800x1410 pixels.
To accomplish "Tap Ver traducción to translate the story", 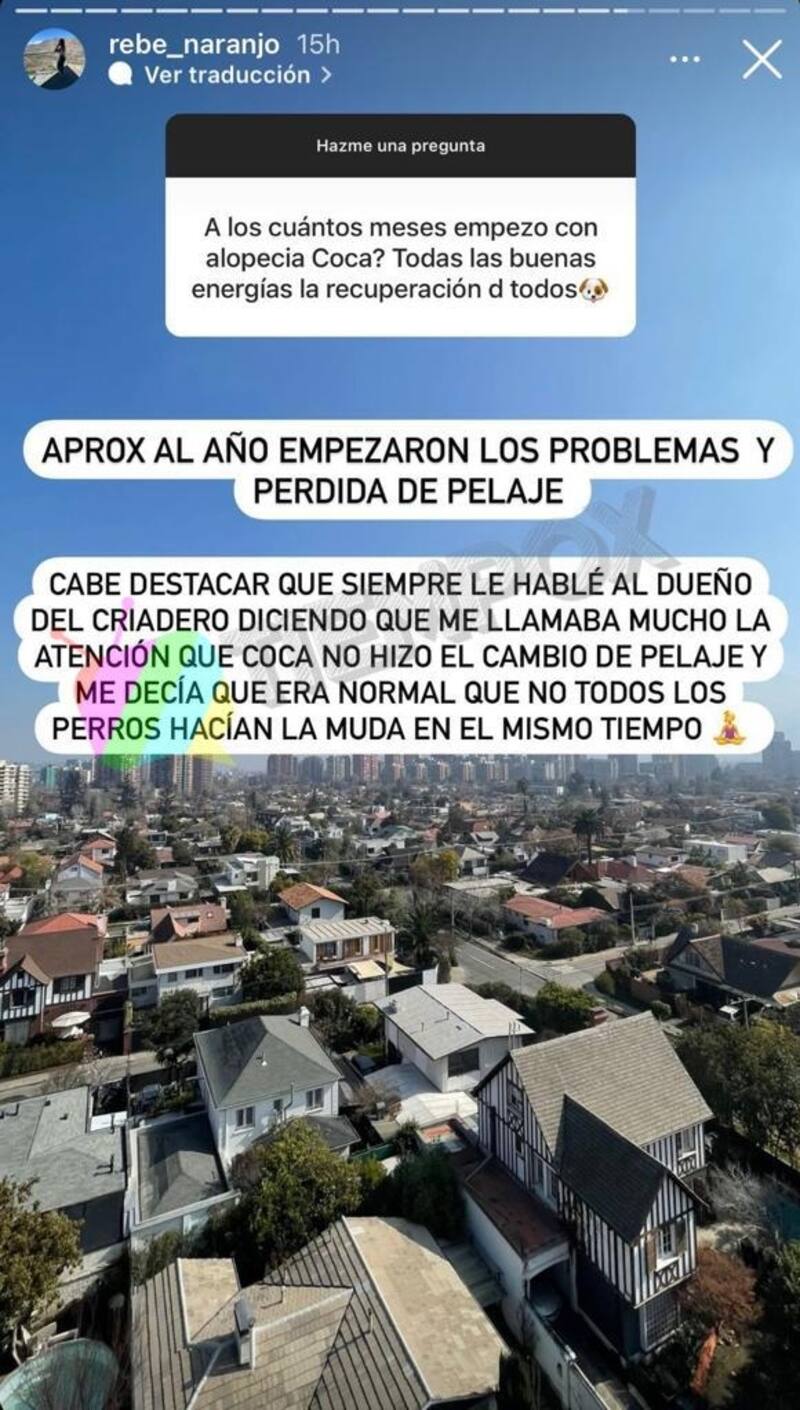I will 227,75.
